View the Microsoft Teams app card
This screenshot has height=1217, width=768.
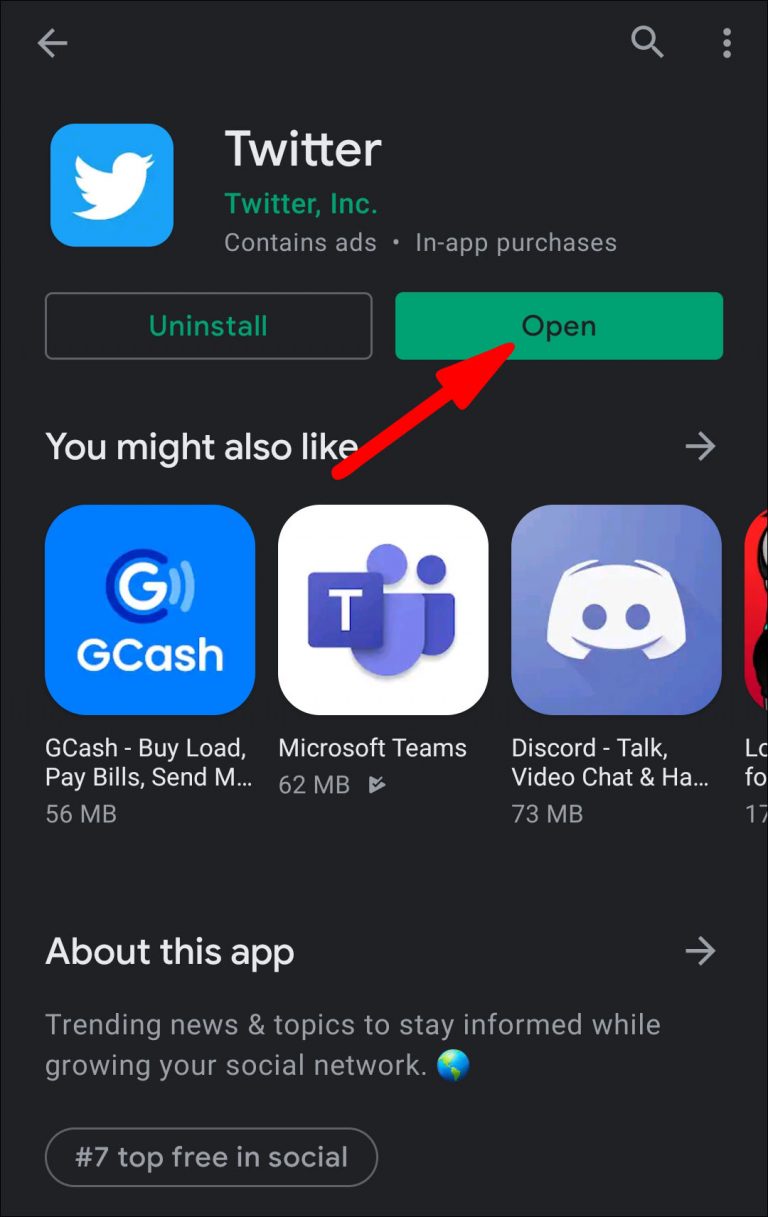[x=383, y=610]
